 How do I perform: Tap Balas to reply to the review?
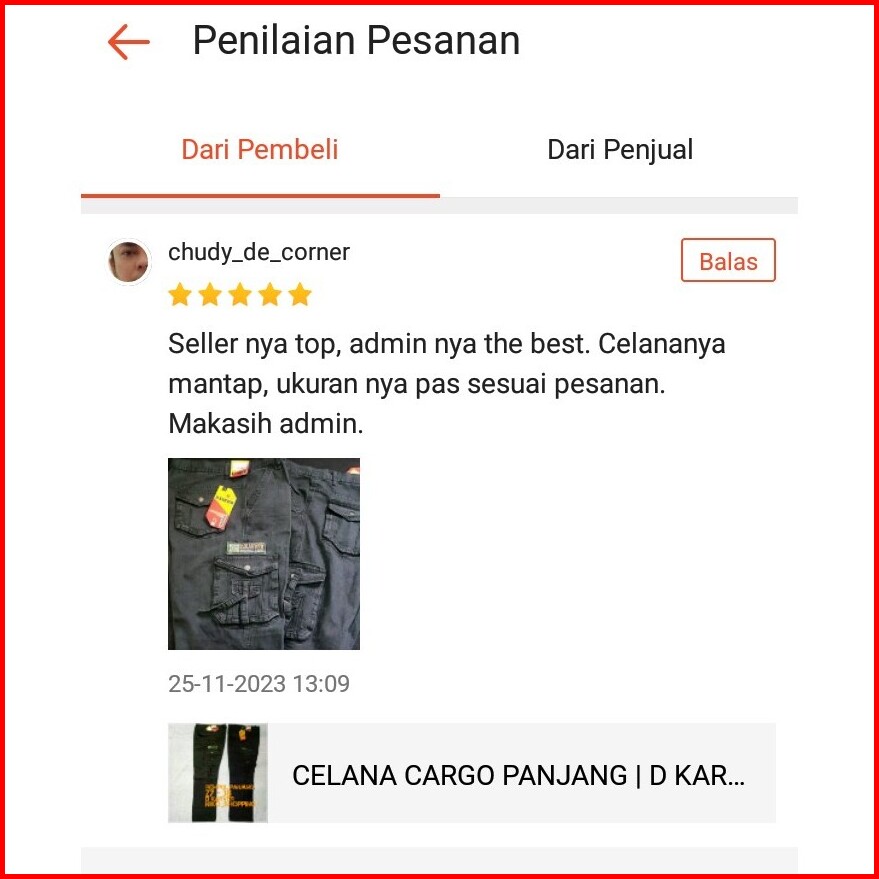(x=728, y=260)
